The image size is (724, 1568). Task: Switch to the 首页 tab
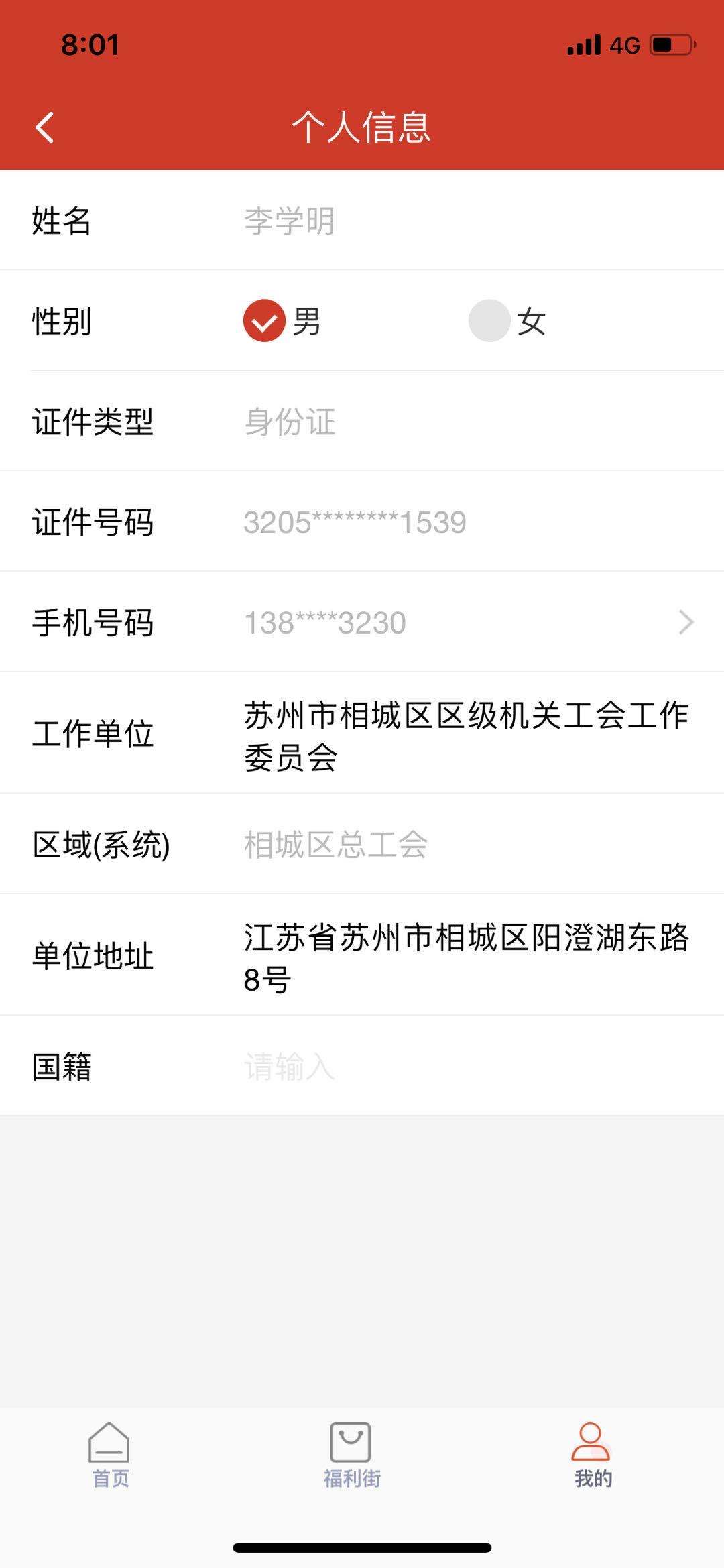click(x=110, y=1455)
